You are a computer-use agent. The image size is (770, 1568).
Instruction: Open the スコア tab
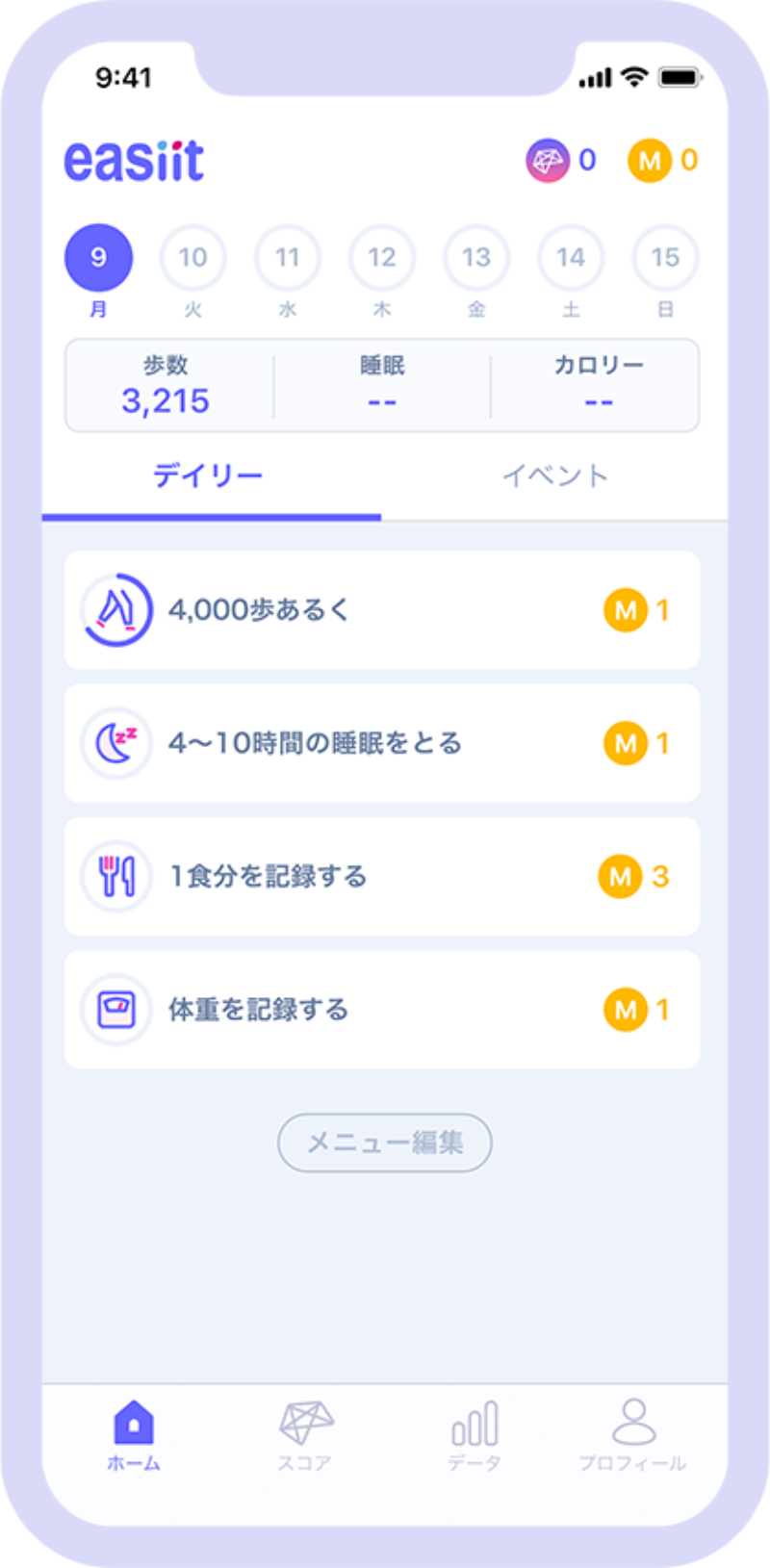pyautogui.click(x=305, y=1434)
